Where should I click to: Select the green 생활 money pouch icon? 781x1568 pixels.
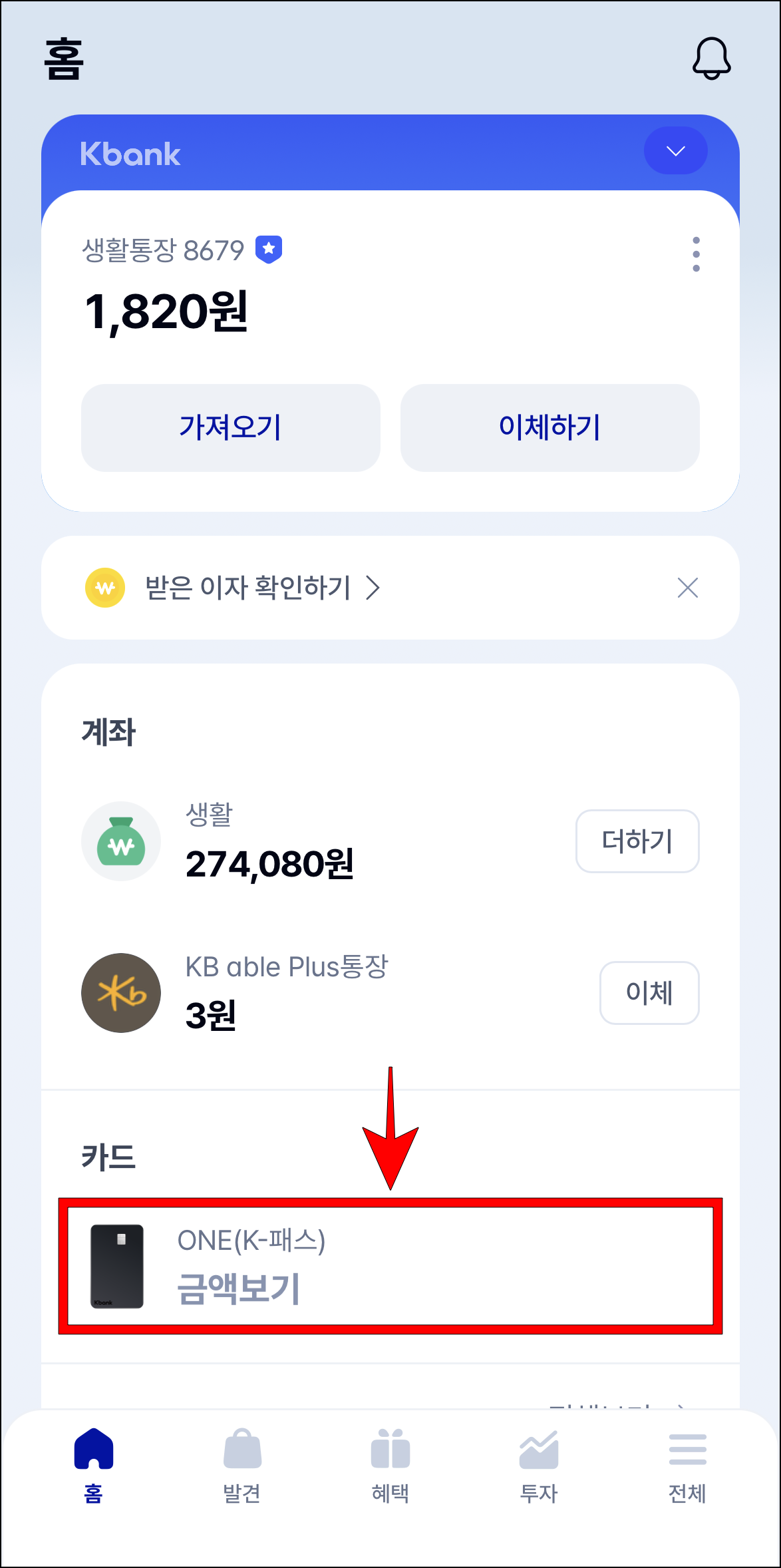(120, 841)
